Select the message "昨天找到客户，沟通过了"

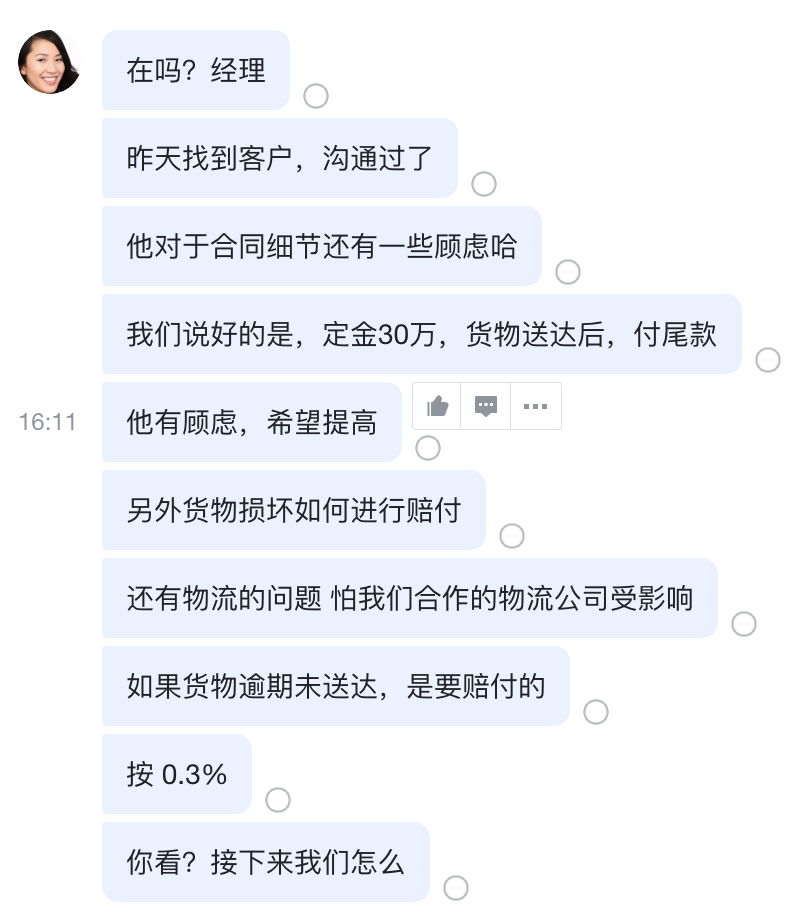[484, 184]
